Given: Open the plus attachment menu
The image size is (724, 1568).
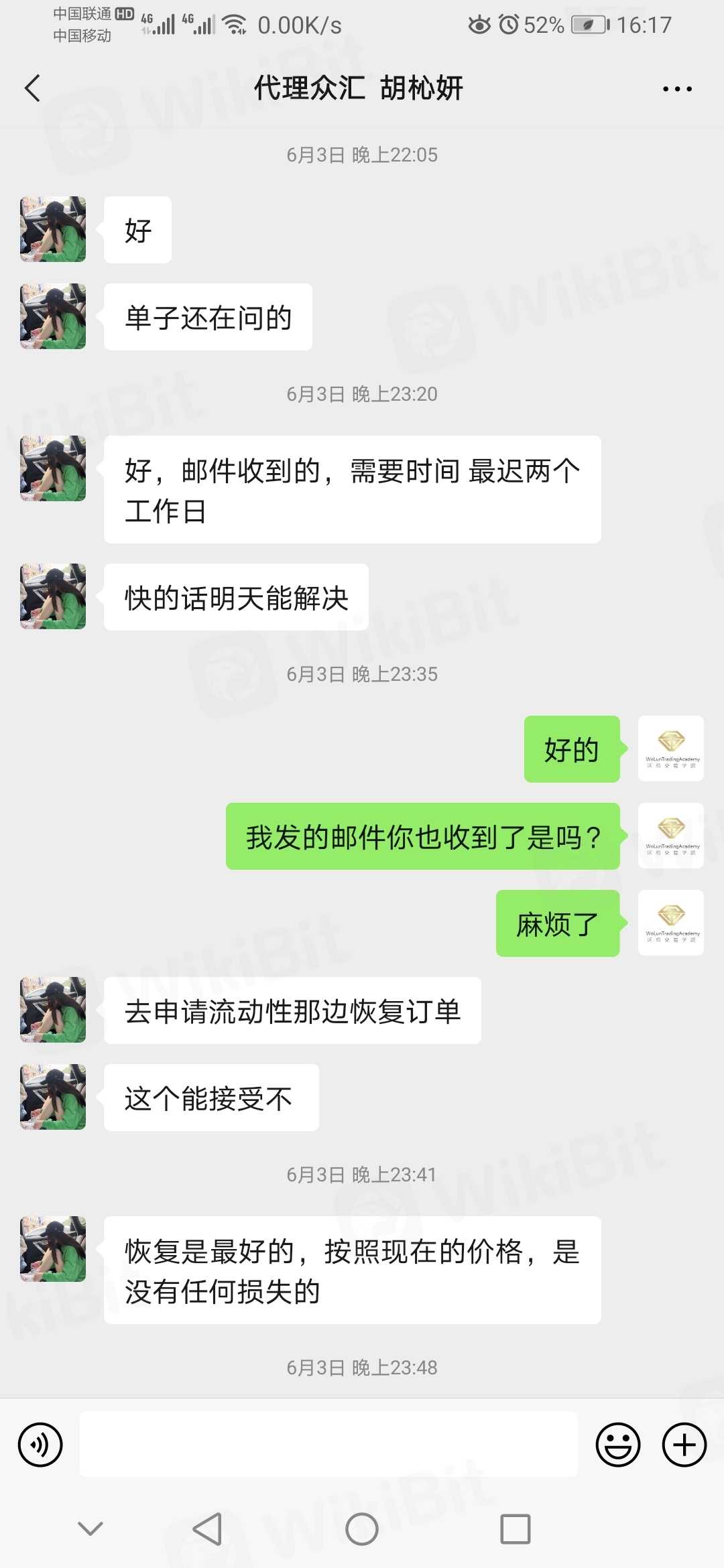Looking at the screenshot, I should pos(684,1445).
